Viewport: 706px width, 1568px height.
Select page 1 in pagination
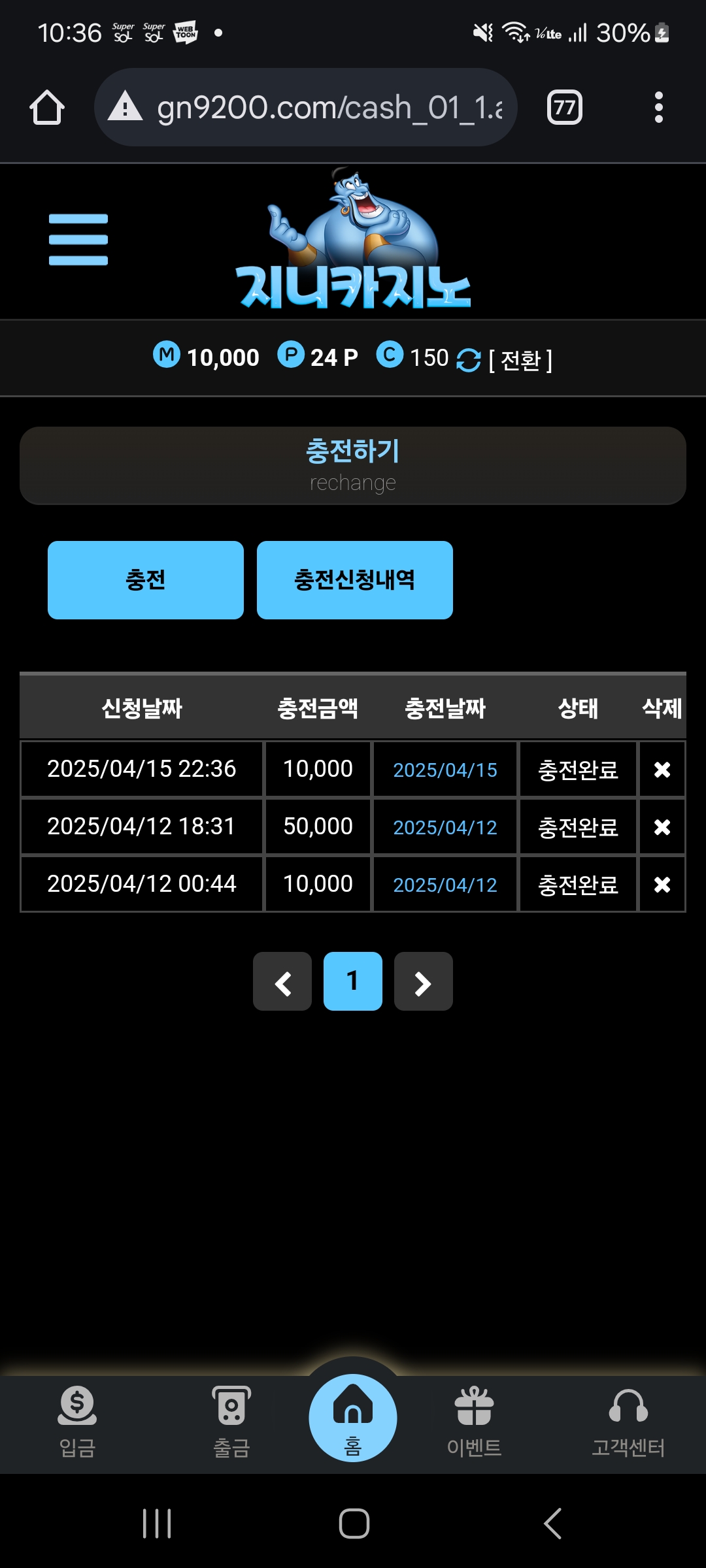[x=353, y=981]
